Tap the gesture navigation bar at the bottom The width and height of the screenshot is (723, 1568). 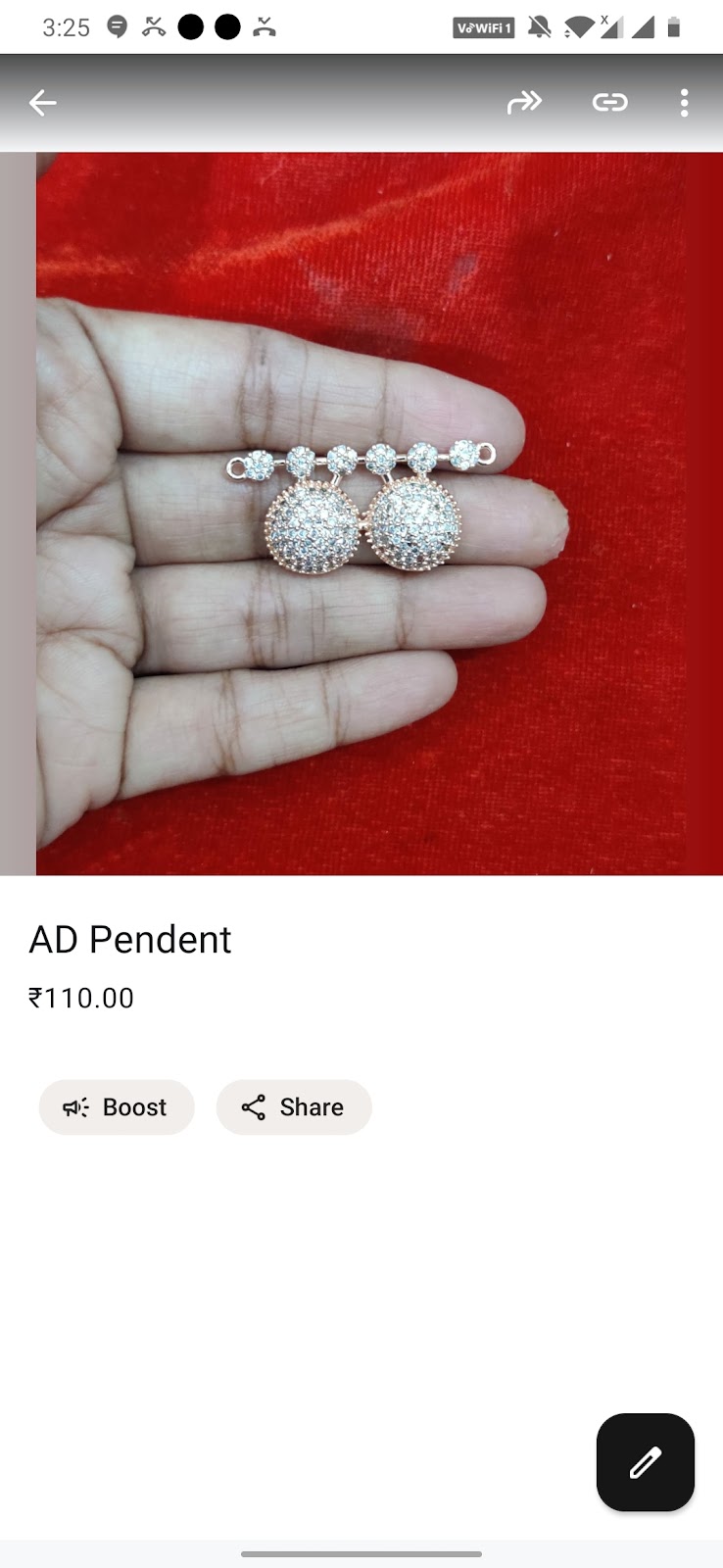pyautogui.click(x=361, y=1554)
